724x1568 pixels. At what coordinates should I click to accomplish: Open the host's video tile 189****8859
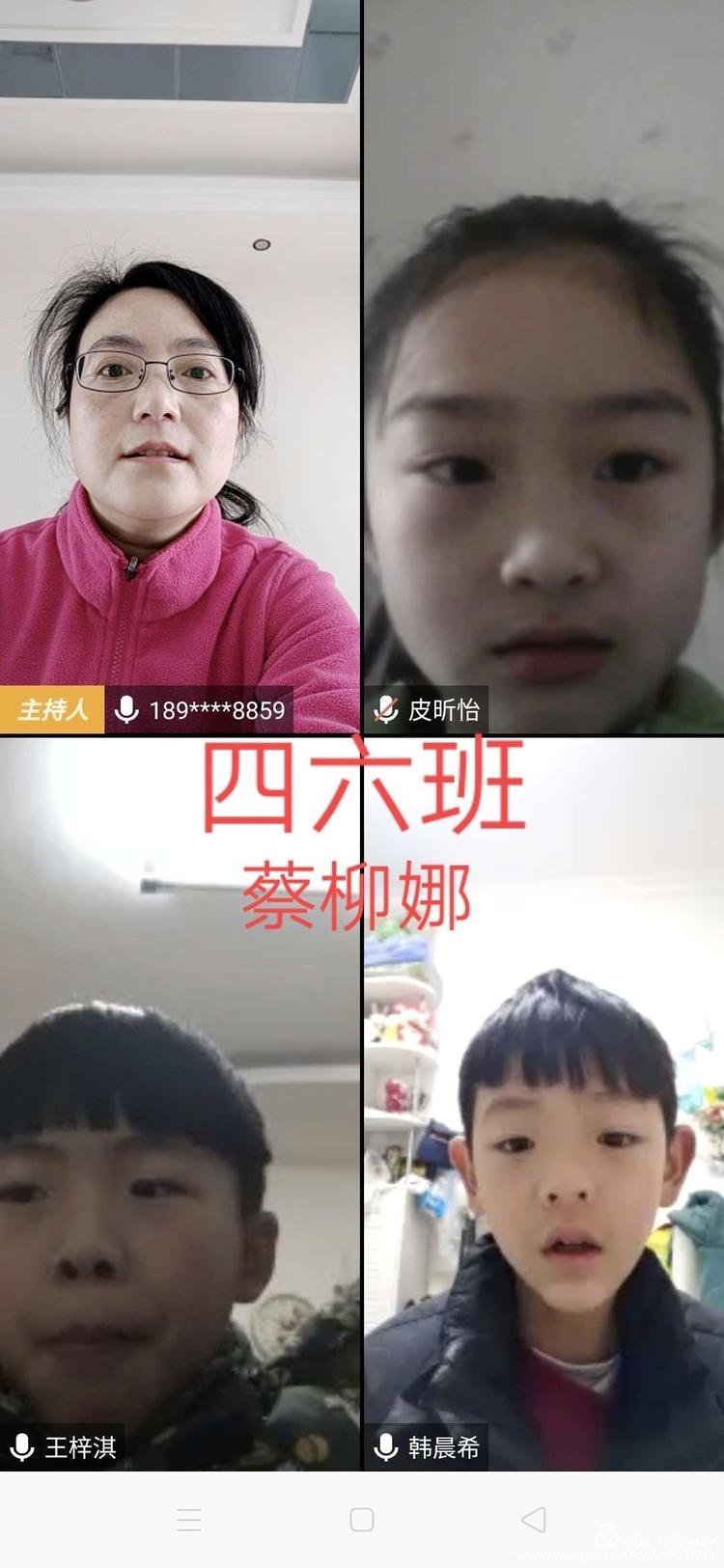click(x=180, y=367)
